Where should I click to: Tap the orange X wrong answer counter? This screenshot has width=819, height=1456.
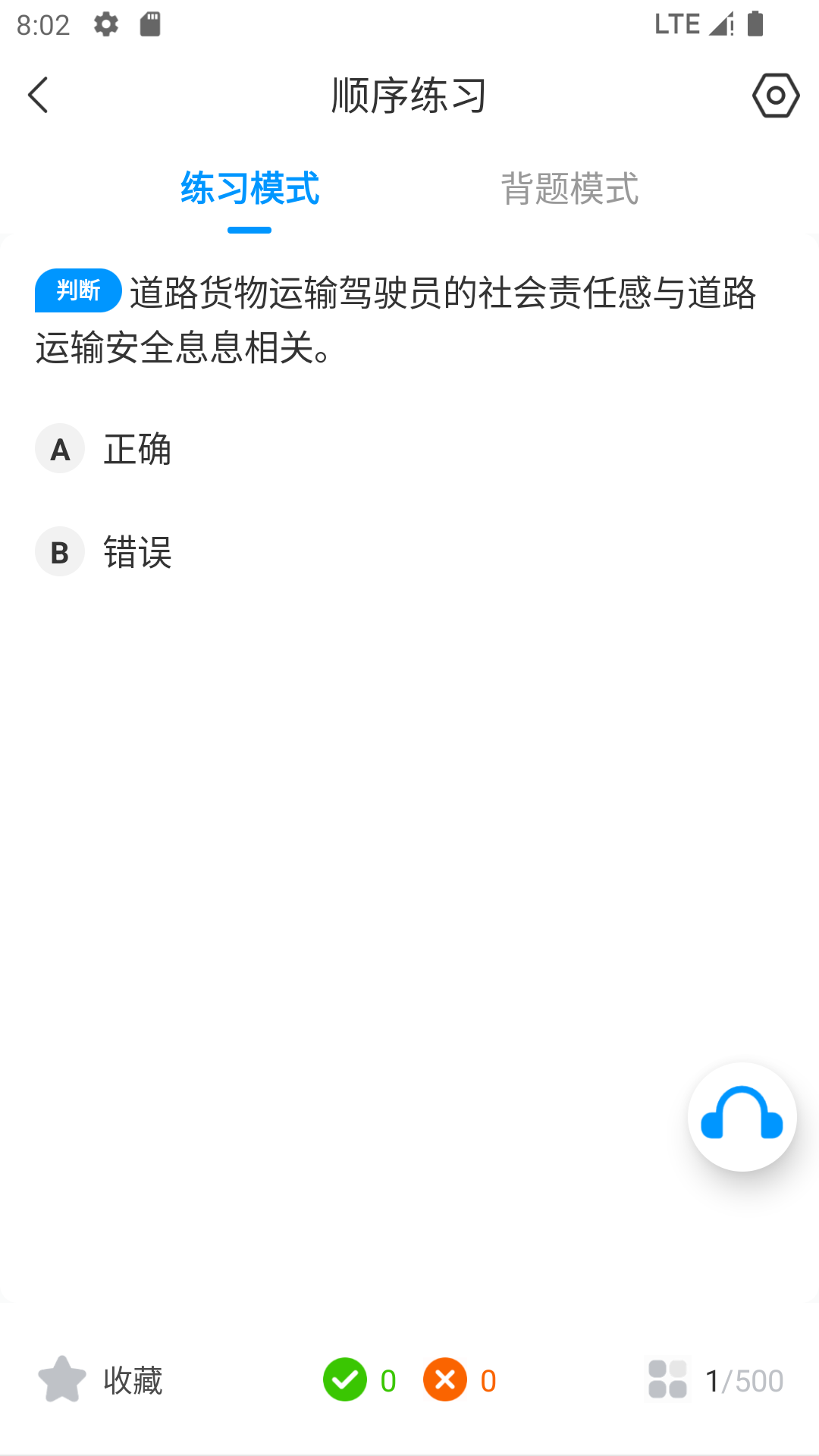(x=447, y=1380)
